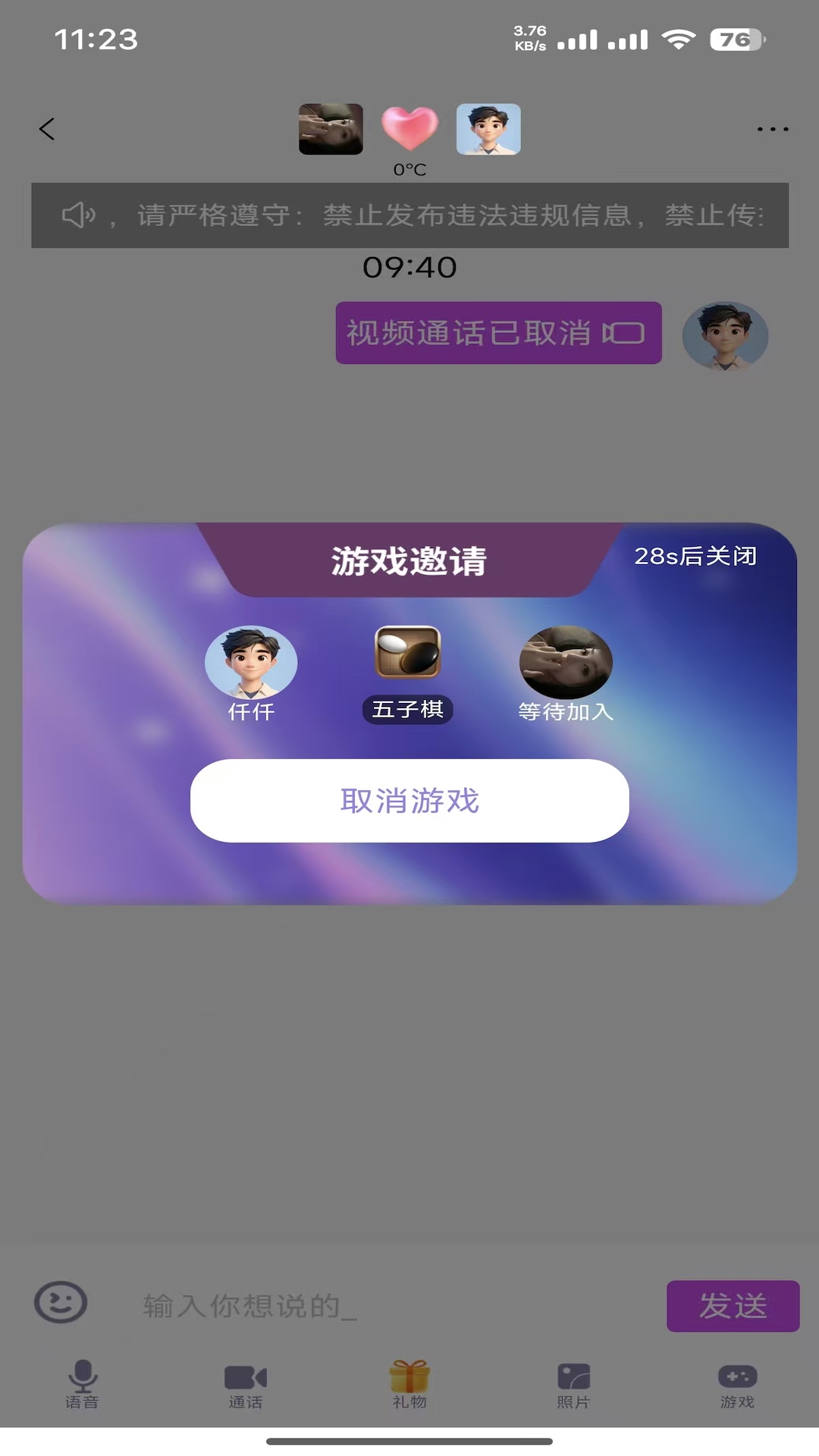Tap the 视频通话已取消 message bubble
819x1456 pixels.
pyautogui.click(x=498, y=333)
